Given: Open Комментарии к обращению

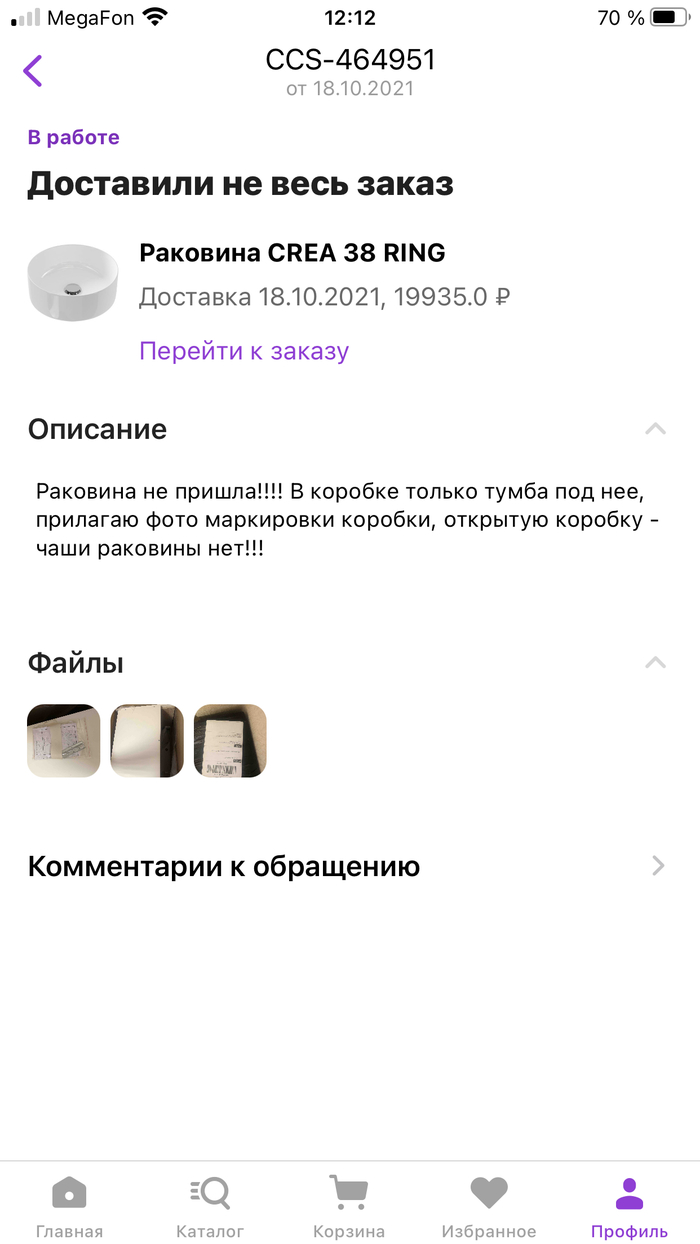Looking at the screenshot, I should [346, 866].
